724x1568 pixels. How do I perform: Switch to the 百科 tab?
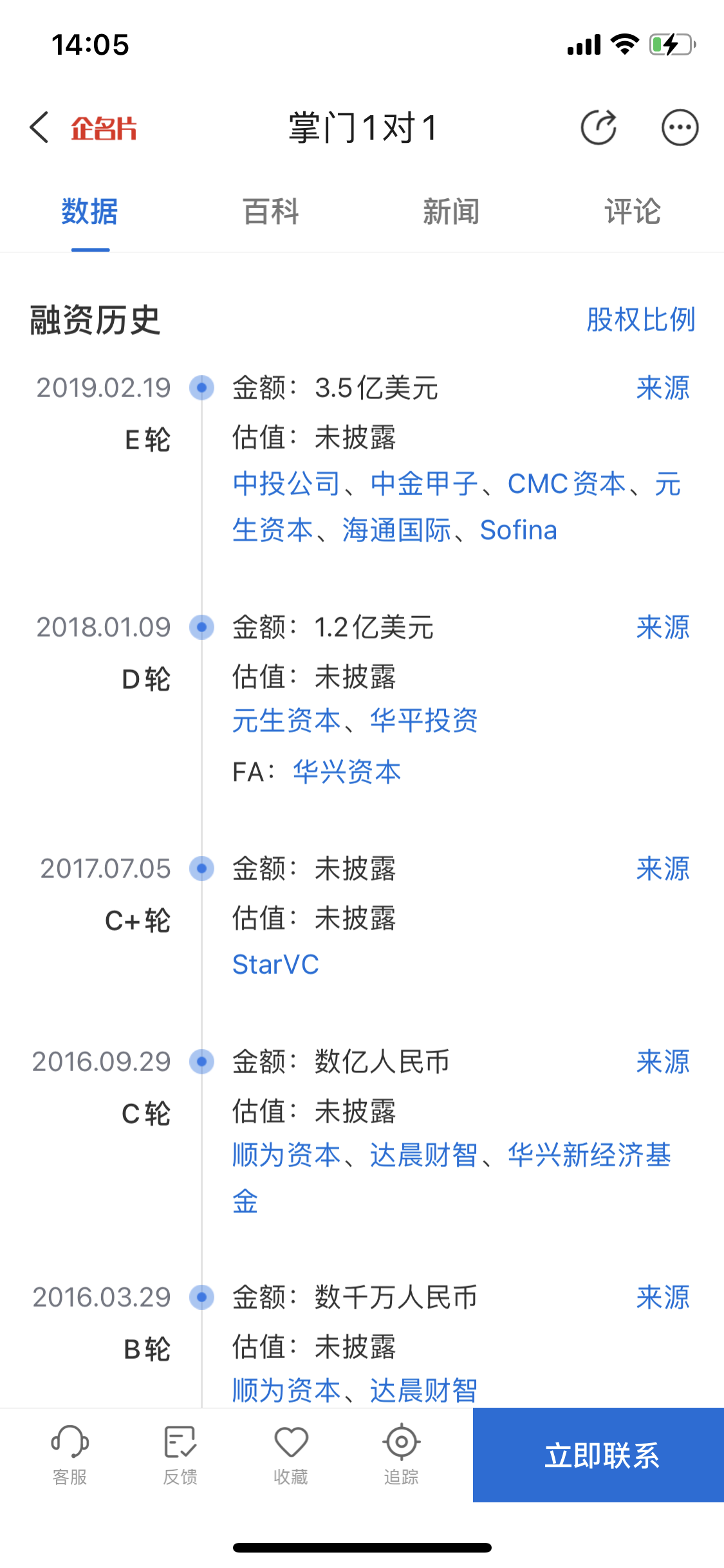(x=270, y=210)
